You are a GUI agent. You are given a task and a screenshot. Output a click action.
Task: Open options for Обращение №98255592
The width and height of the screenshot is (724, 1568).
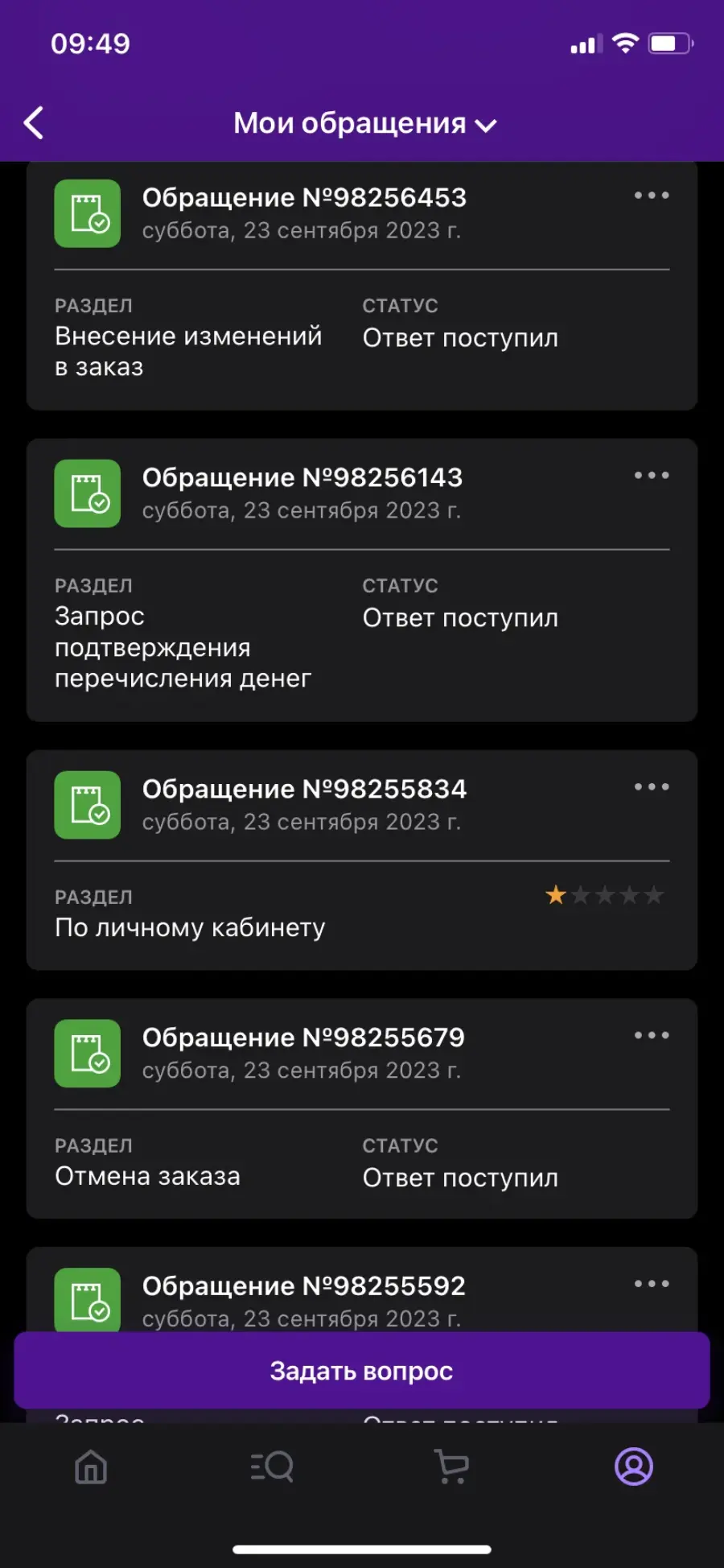click(x=652, y=1284)
